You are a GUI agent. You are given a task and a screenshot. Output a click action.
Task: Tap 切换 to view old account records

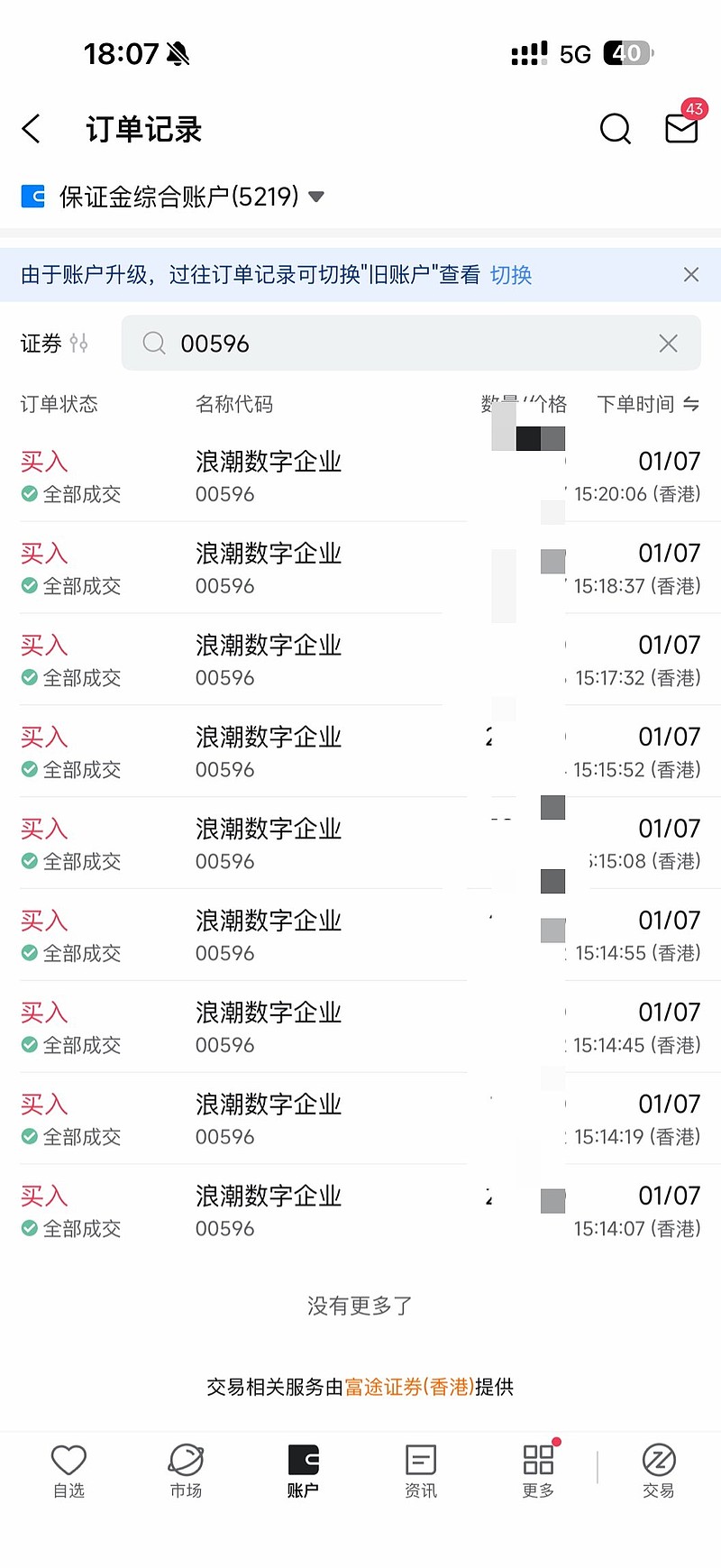coord(510,275)
